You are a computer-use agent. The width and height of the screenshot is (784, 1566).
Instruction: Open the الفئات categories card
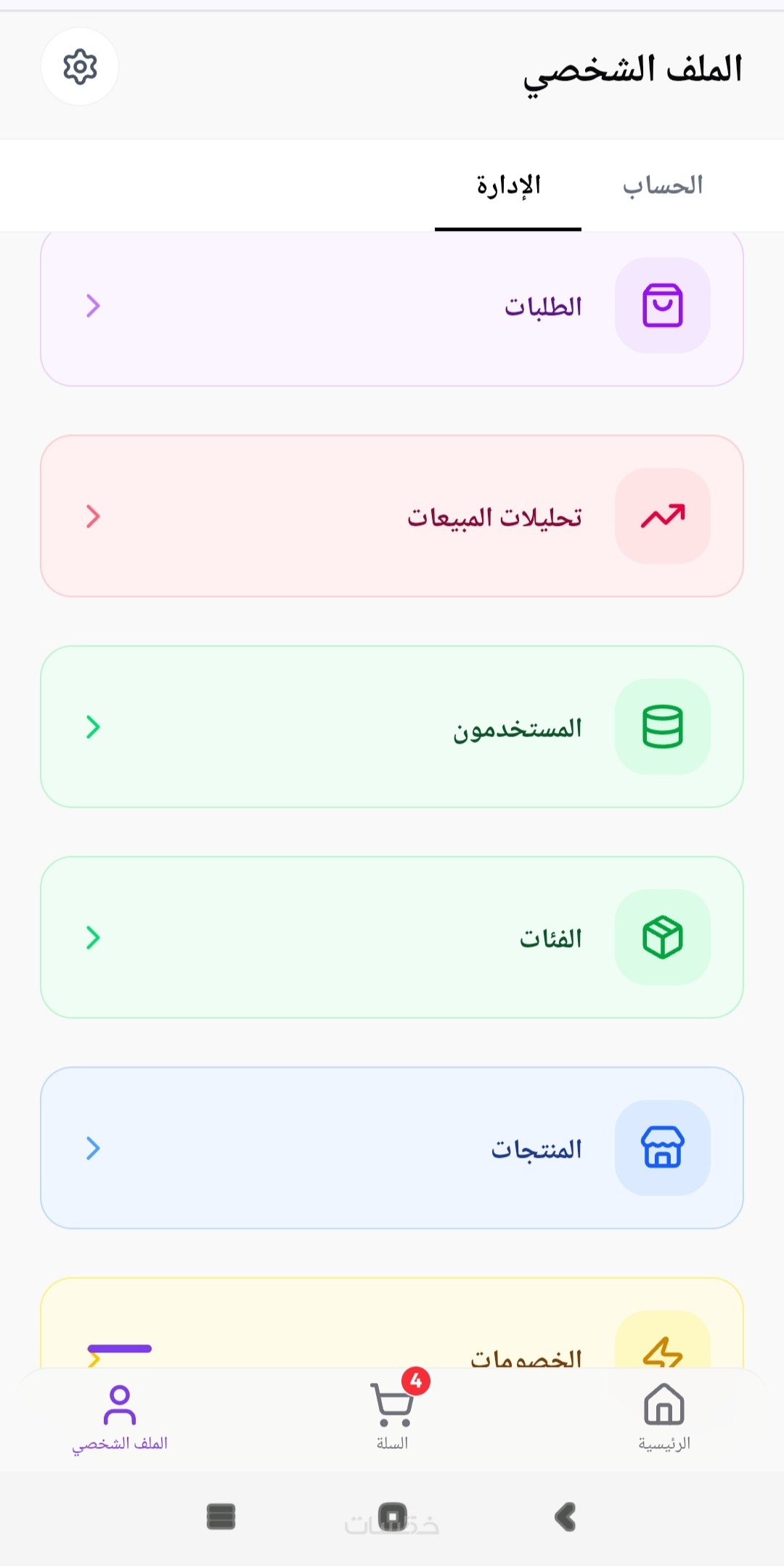392,938
